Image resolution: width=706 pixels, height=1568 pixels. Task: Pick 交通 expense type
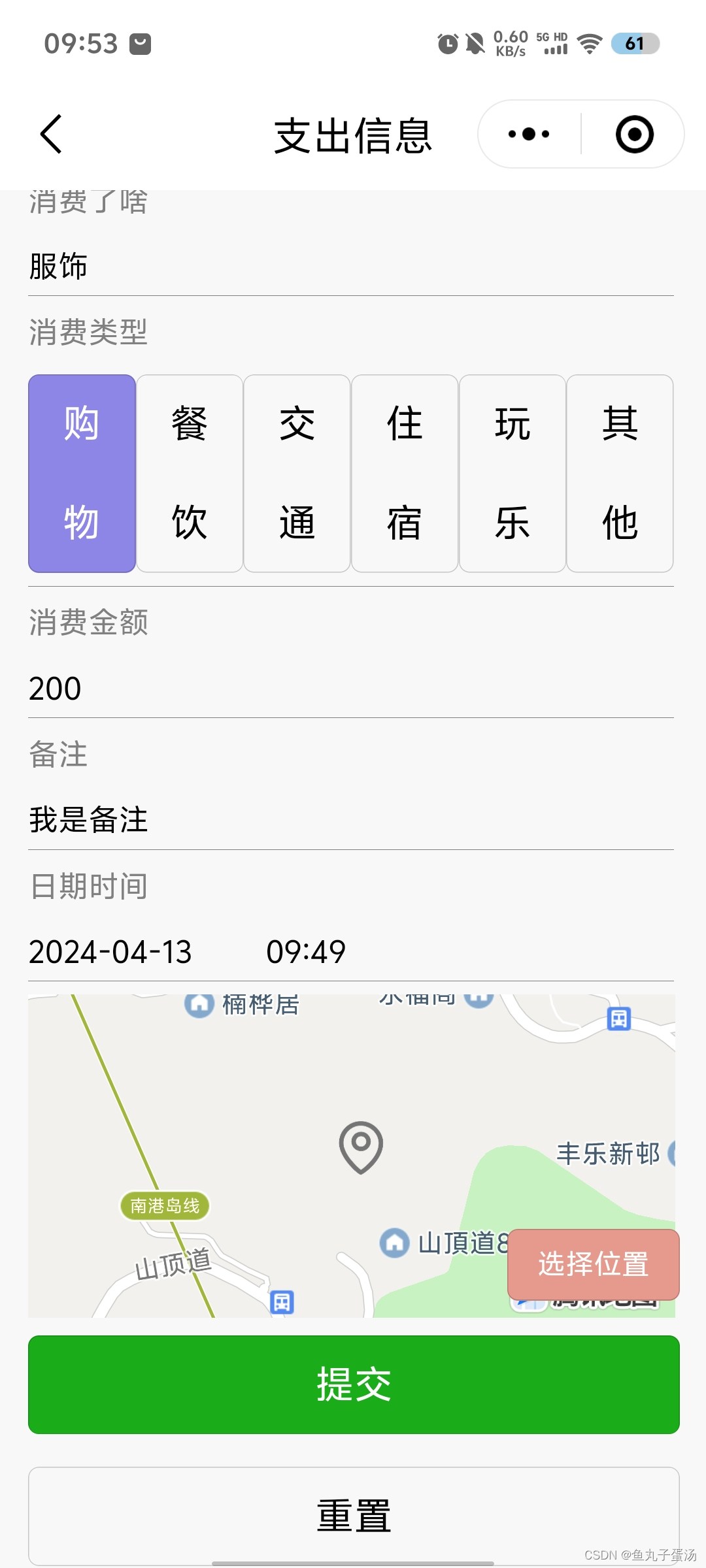[297, 474]
